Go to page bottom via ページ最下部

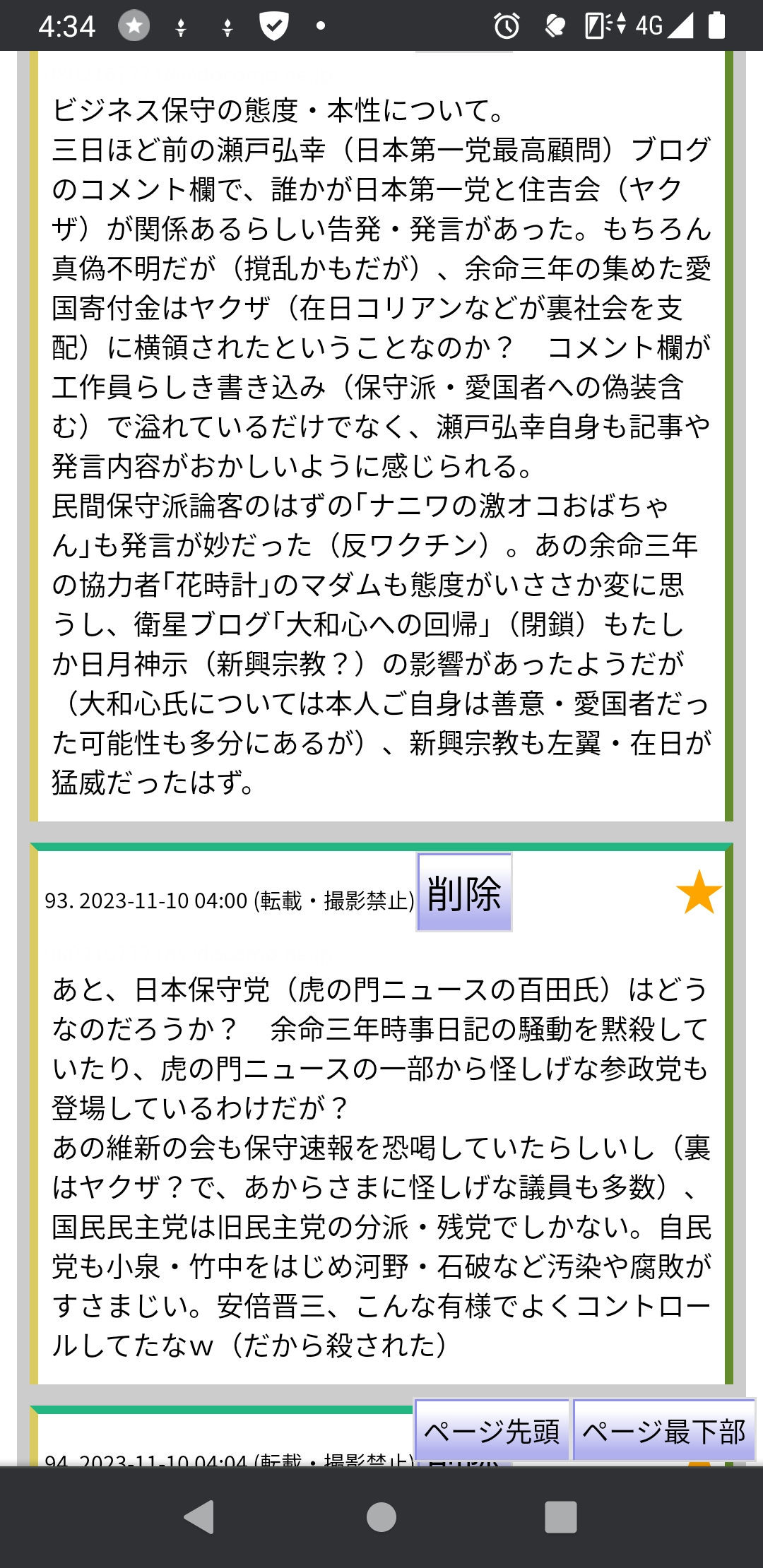tap(663, 1431)
